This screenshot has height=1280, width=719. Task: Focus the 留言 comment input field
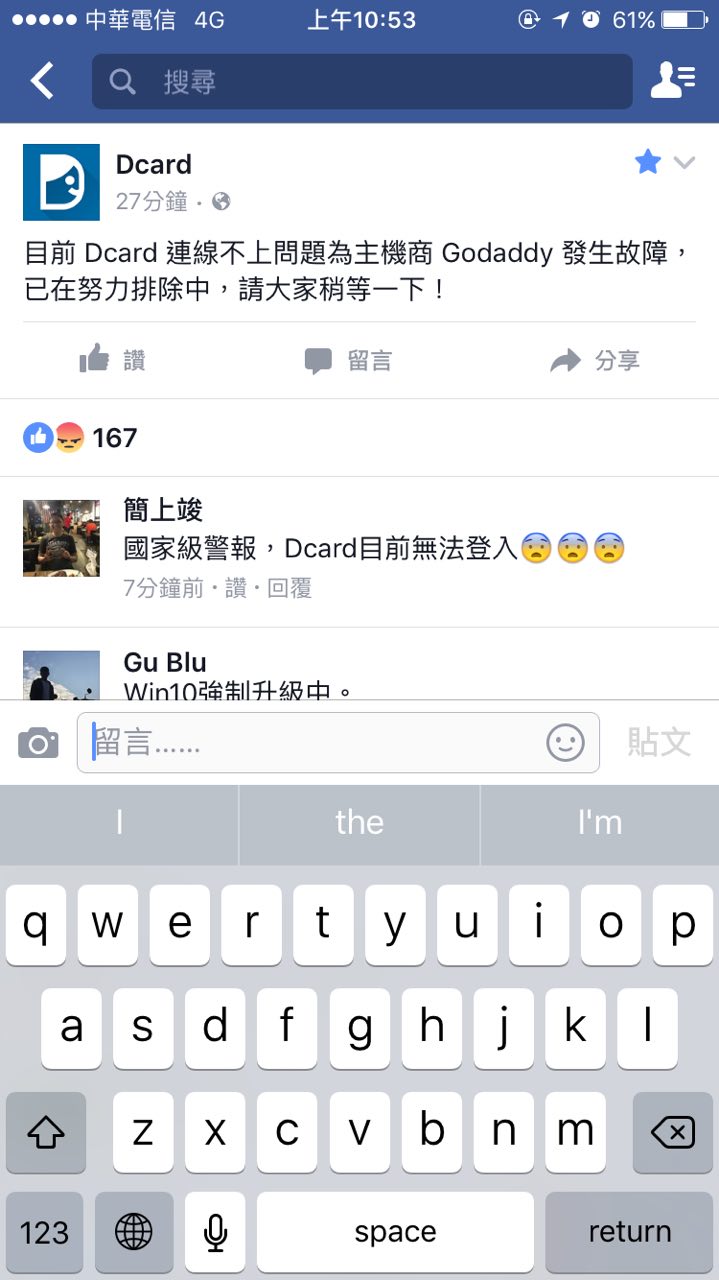click(310, 743)
